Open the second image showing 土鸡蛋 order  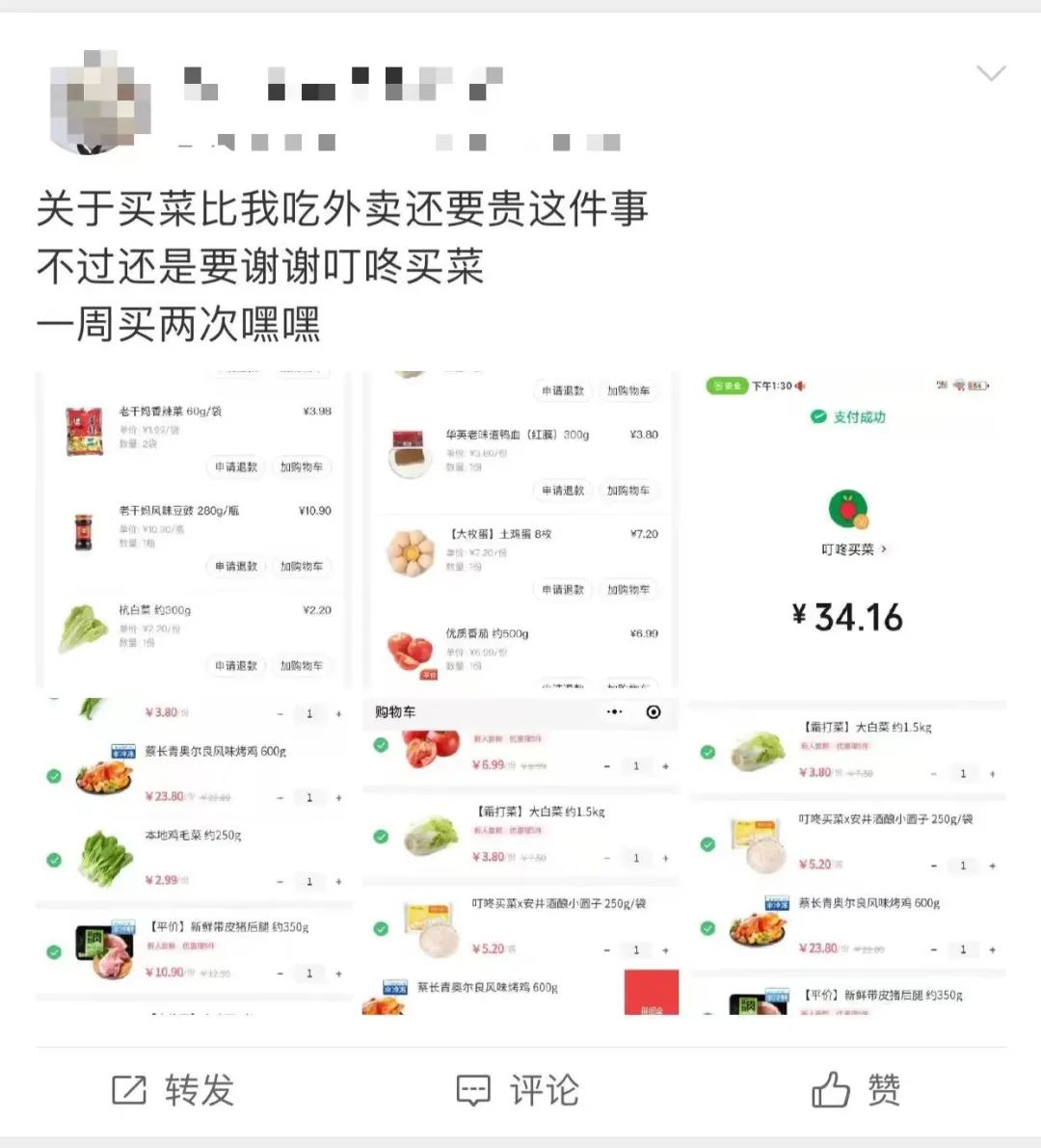520,530
